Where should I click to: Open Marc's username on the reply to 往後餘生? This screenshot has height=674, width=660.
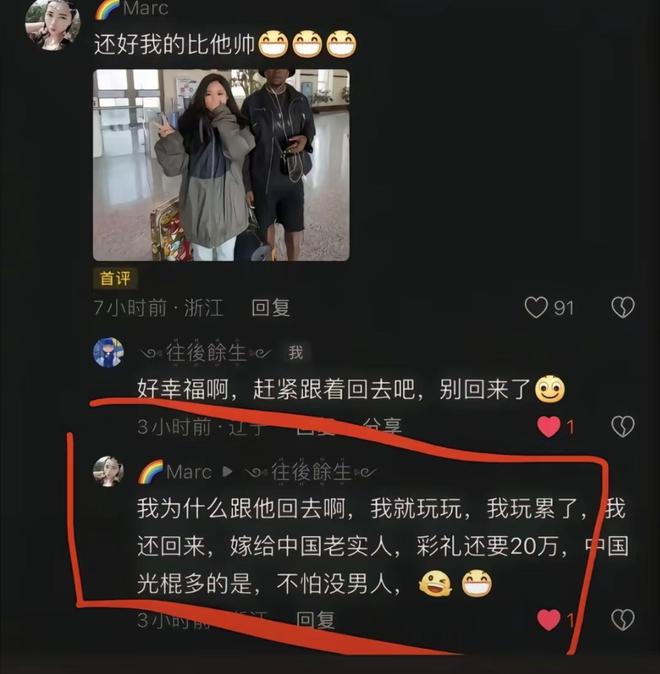click(187, 471)
